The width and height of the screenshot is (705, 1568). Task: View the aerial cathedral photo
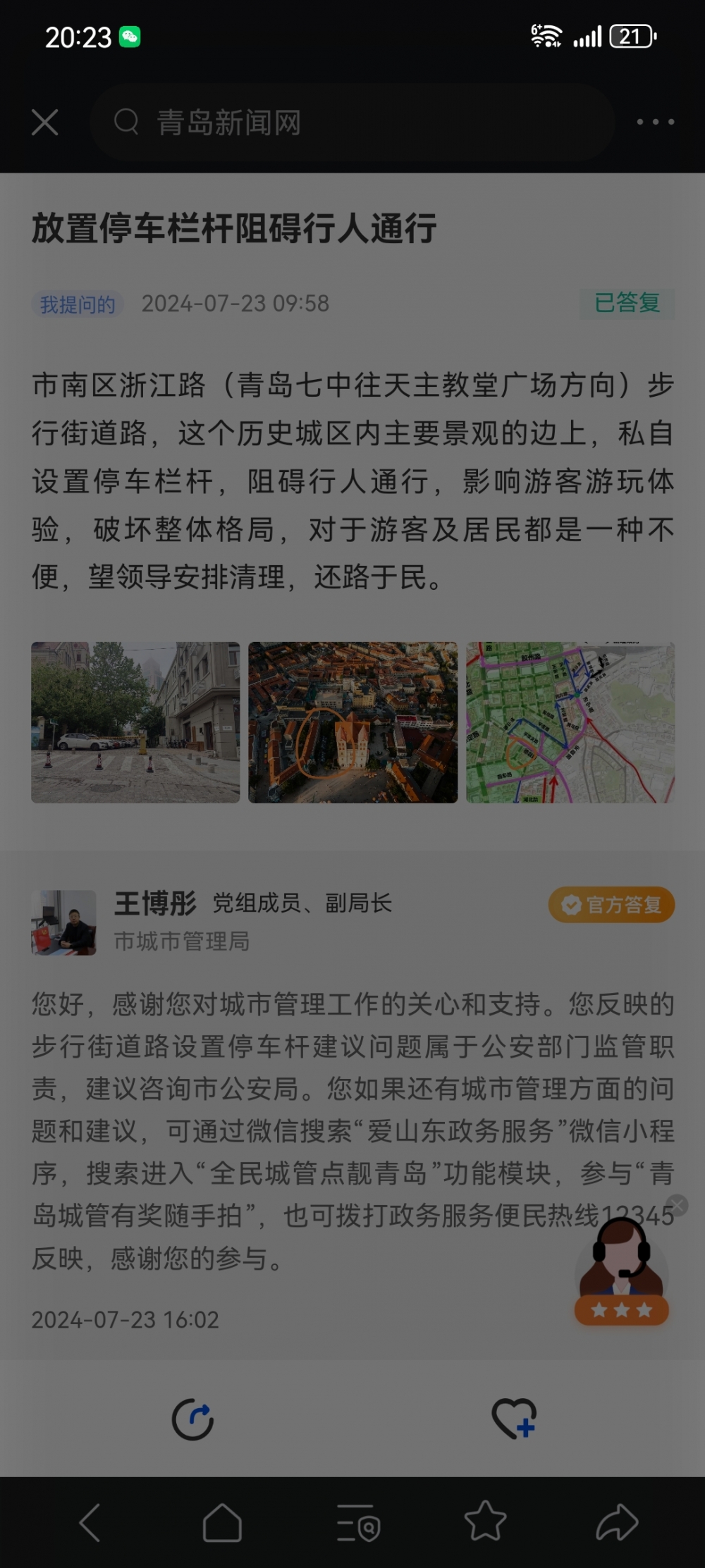[x=352, y=722]
